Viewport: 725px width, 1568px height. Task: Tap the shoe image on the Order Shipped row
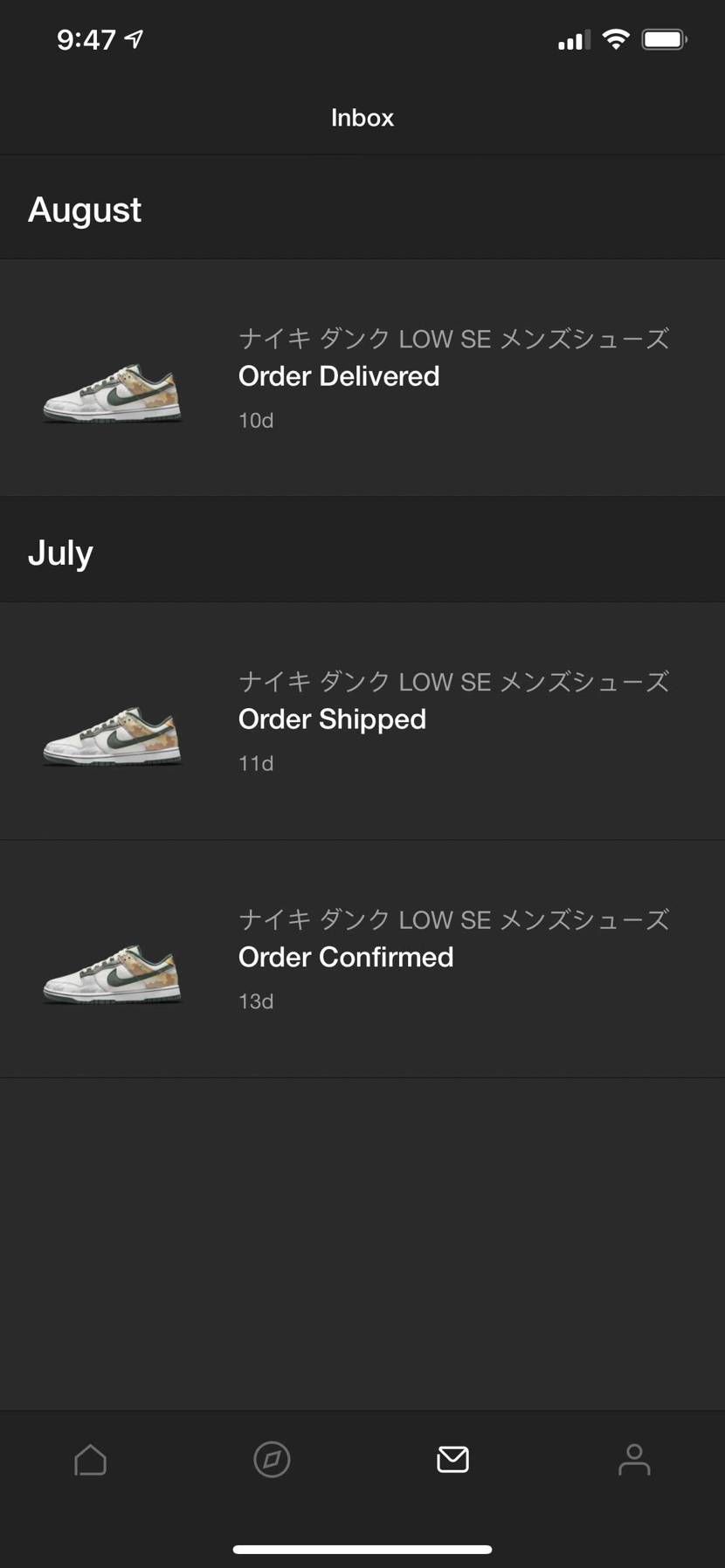pos(112,736)
